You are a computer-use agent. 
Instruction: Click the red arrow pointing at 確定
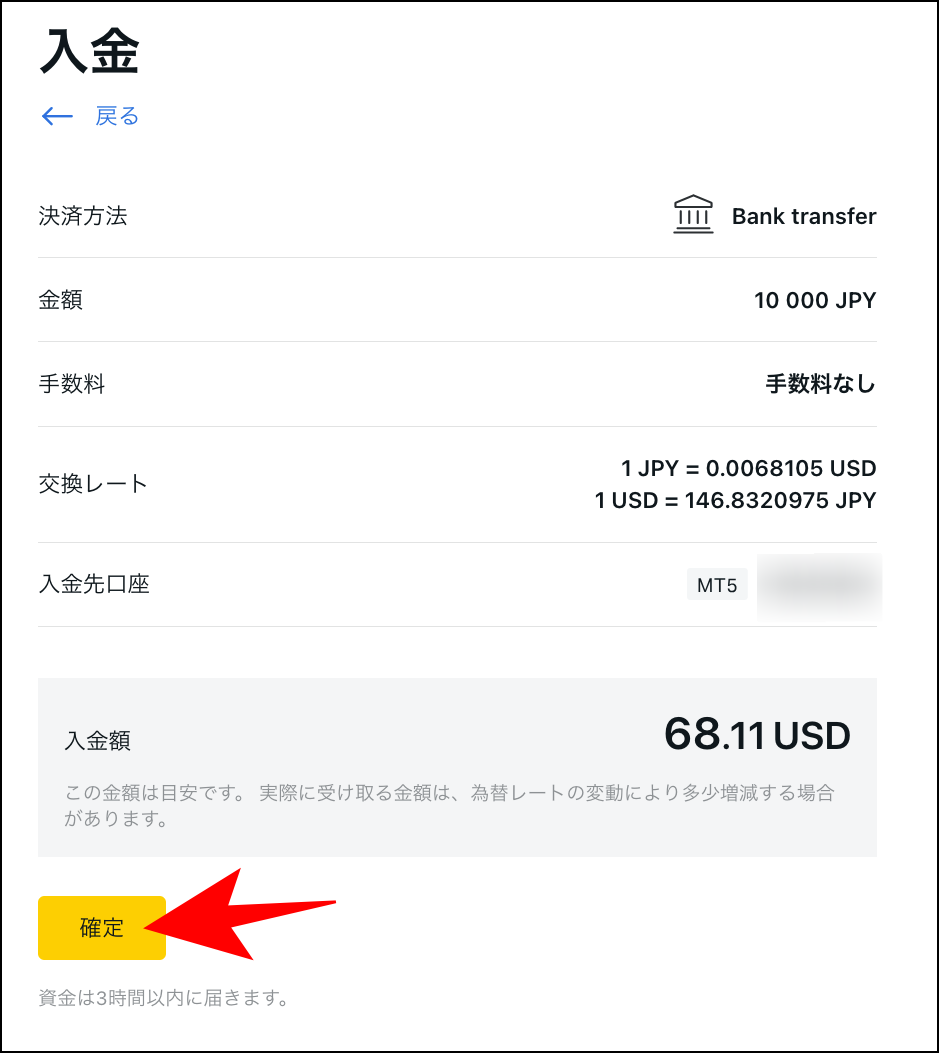pos(230,920)
